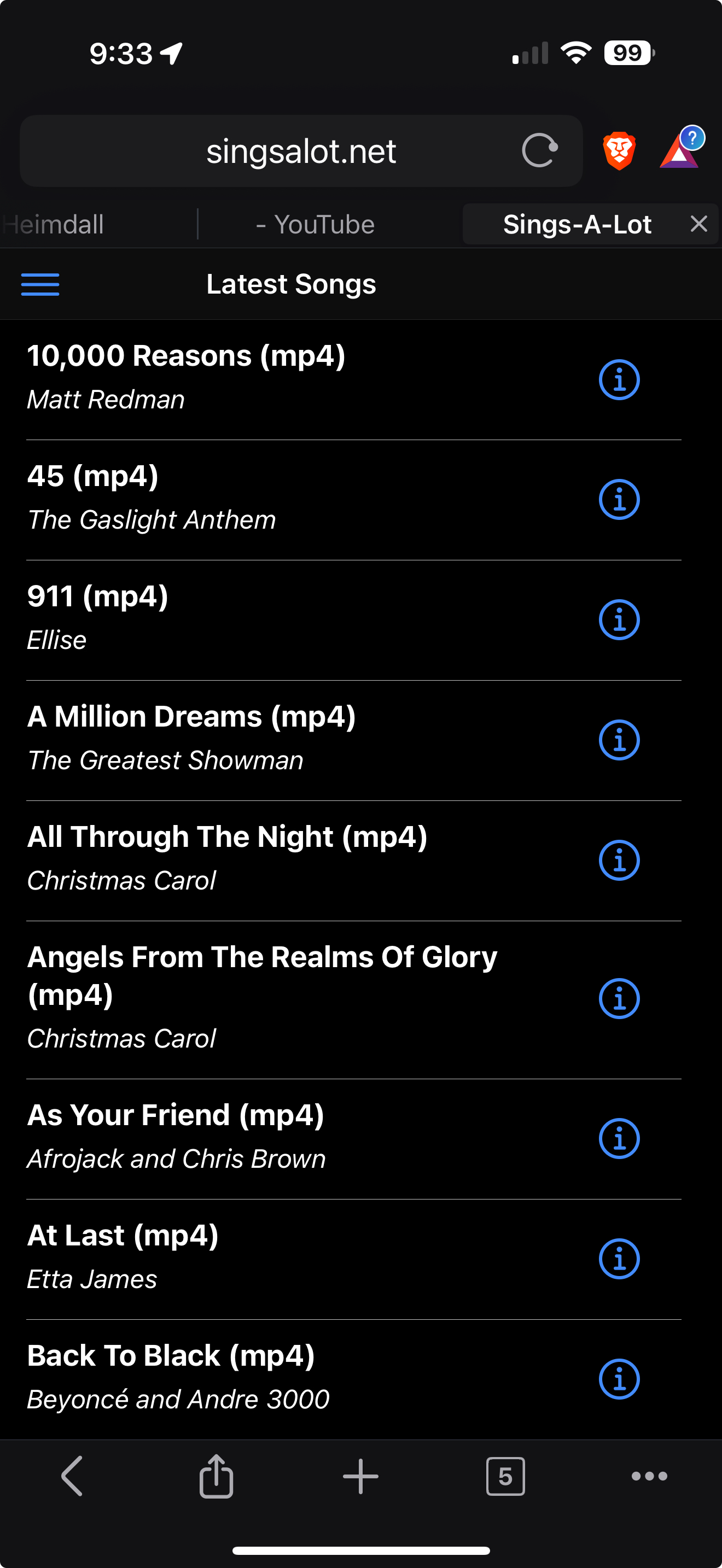Show info for Angels From The Realms
This screenshot has height=1568, width=722.
pyautogui.click(x=619, y=998)
